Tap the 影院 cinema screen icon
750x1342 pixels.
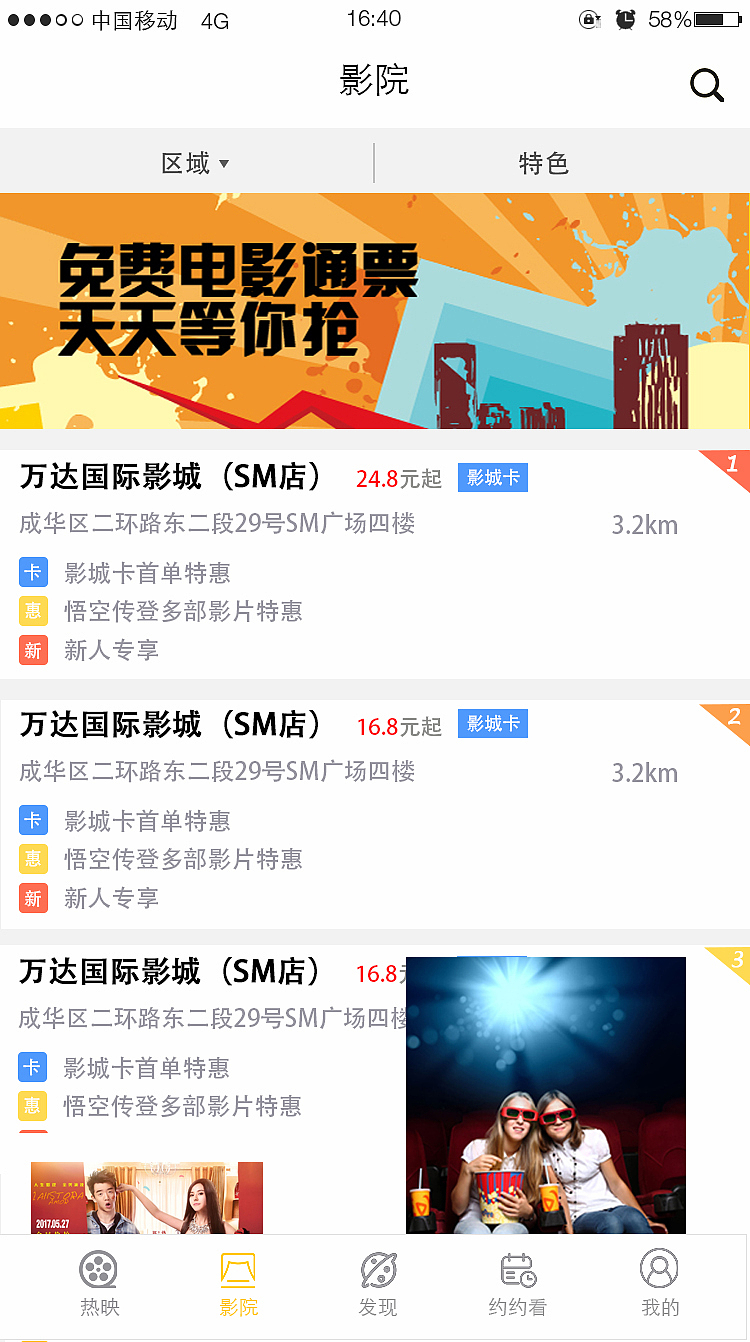(x=237, y=1270)
